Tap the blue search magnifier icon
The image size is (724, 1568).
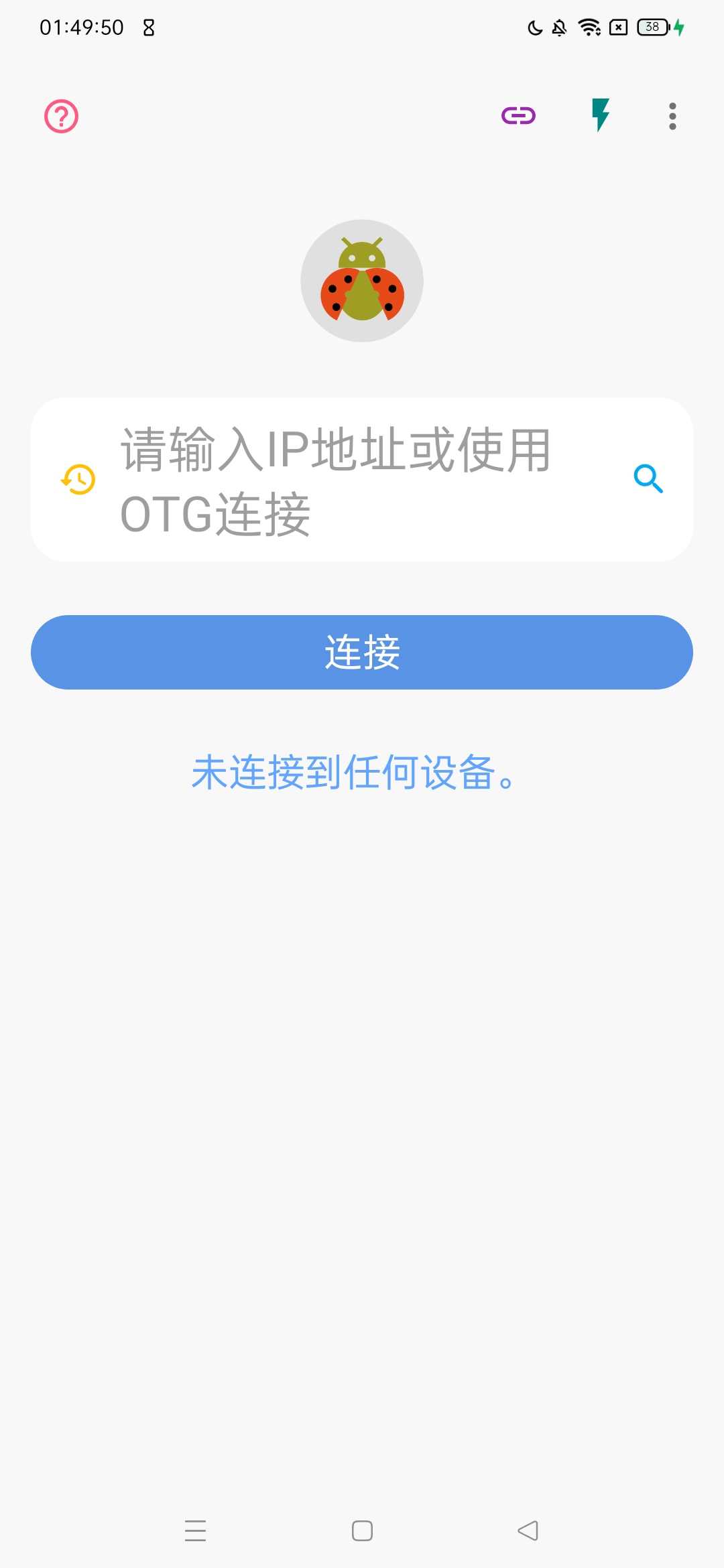(648, 479)
